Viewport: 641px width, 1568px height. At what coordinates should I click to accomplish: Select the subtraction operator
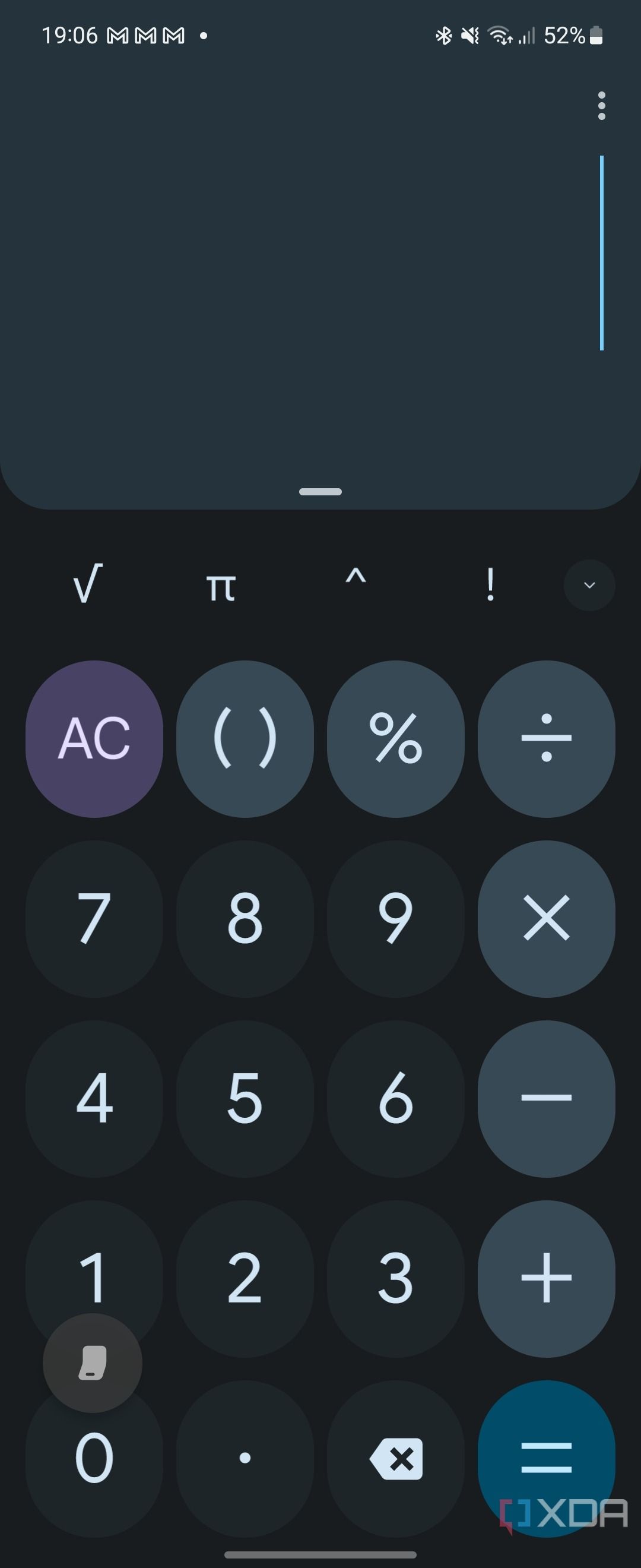coord(546,1098)
